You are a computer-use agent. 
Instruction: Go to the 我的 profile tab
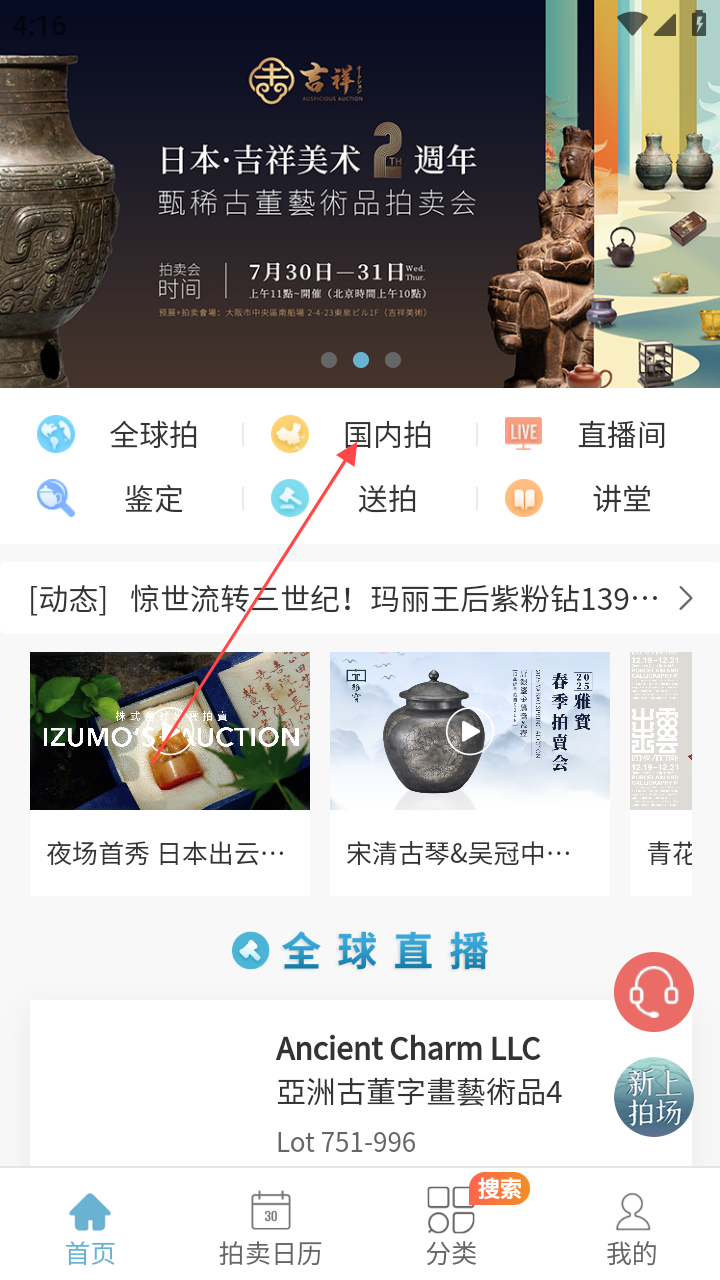click(631, 1227)
